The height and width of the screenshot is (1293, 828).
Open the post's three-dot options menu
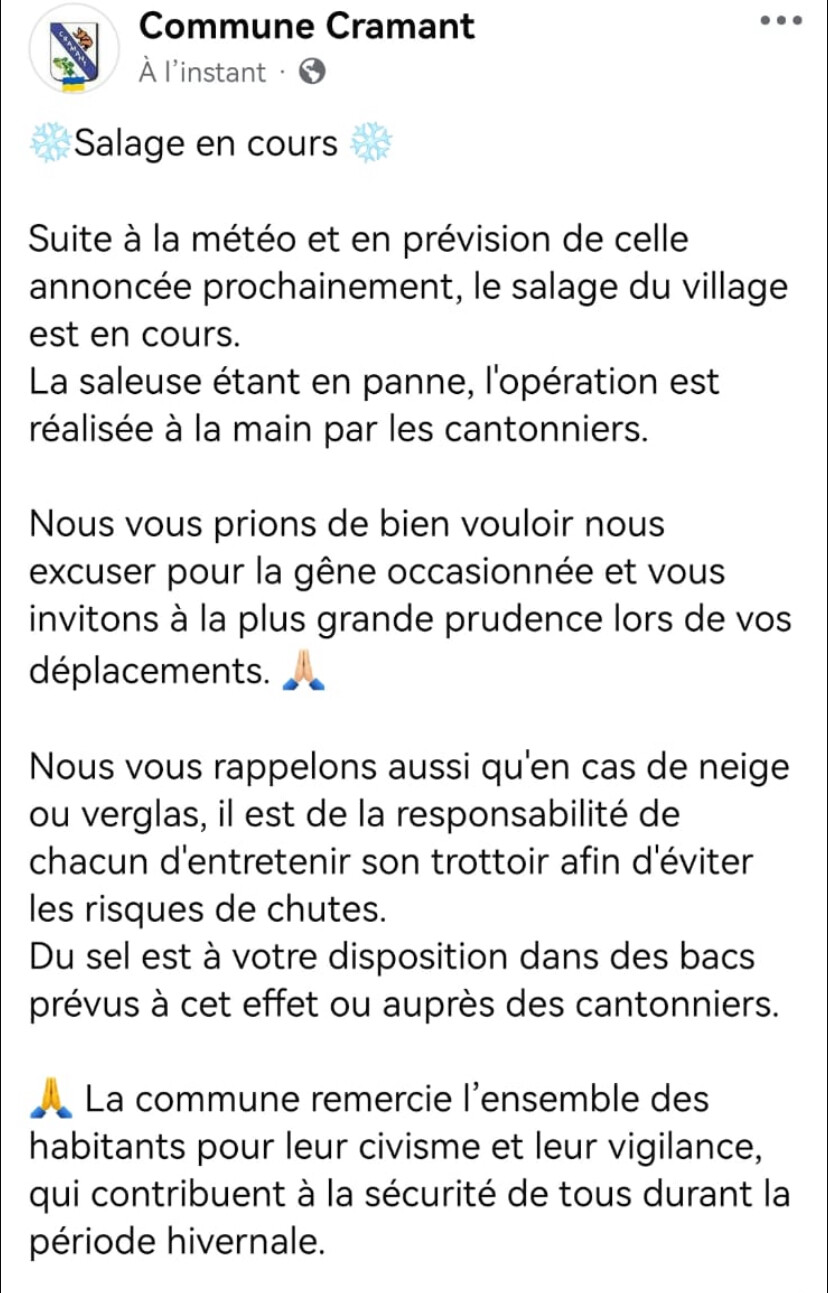(x=780, y=21)
